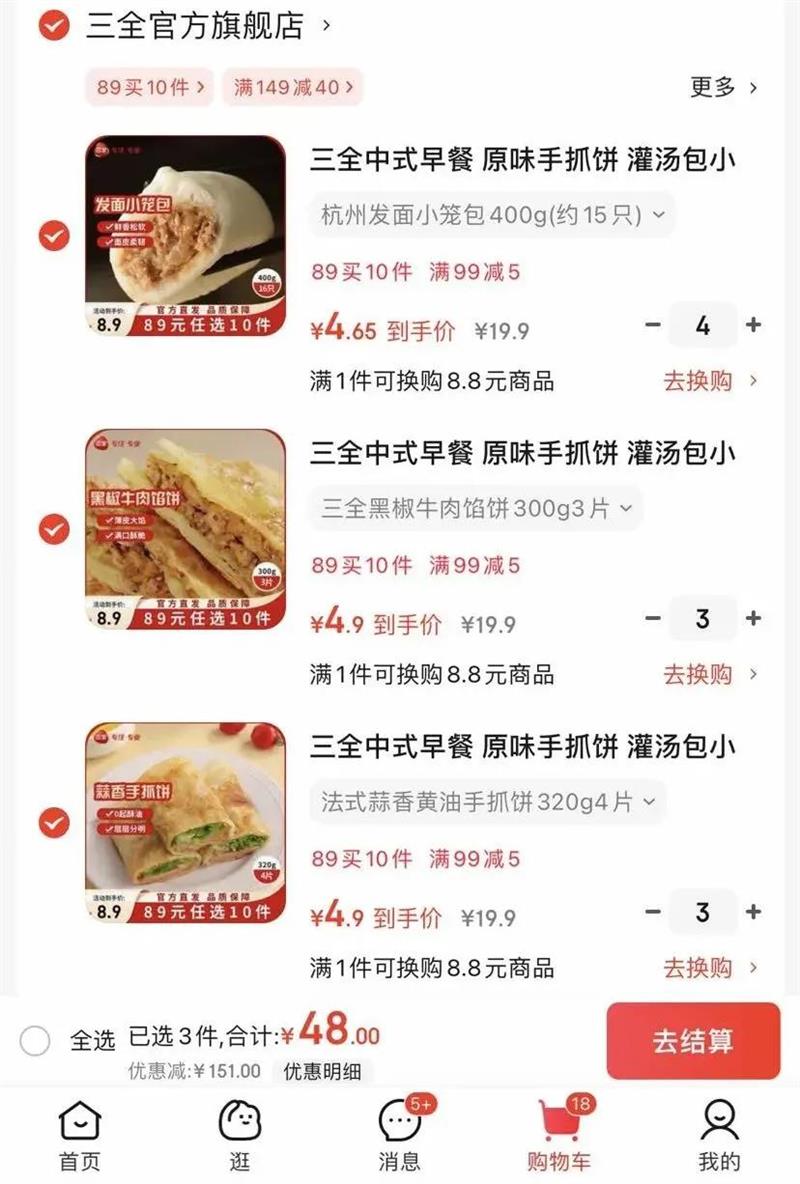This screenshot has height=1184, width=800.
Task: Open the 发面小笼包 product image
Action: [x=185, y=236]
